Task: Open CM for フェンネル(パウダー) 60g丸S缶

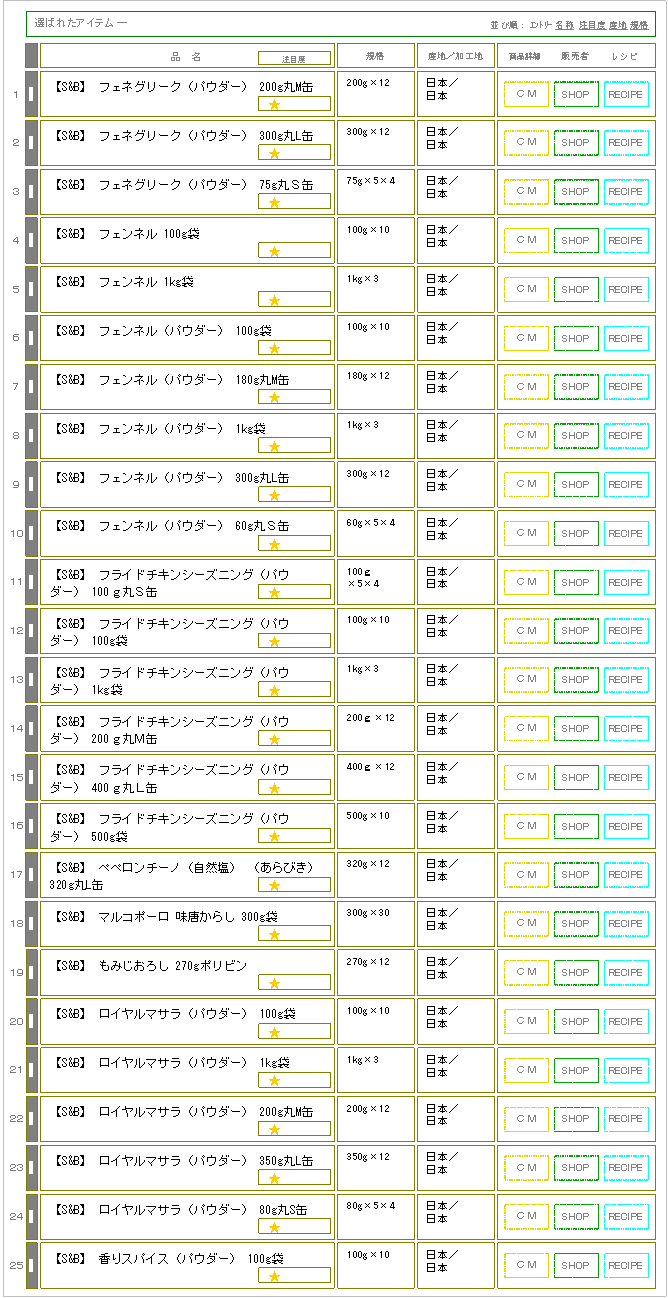Action: 526,534
